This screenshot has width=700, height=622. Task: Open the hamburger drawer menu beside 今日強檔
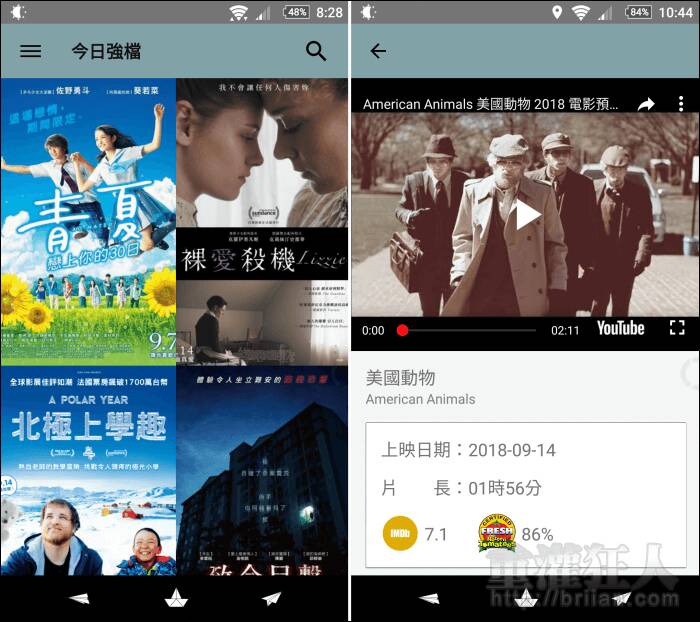[x=31, y=51]
